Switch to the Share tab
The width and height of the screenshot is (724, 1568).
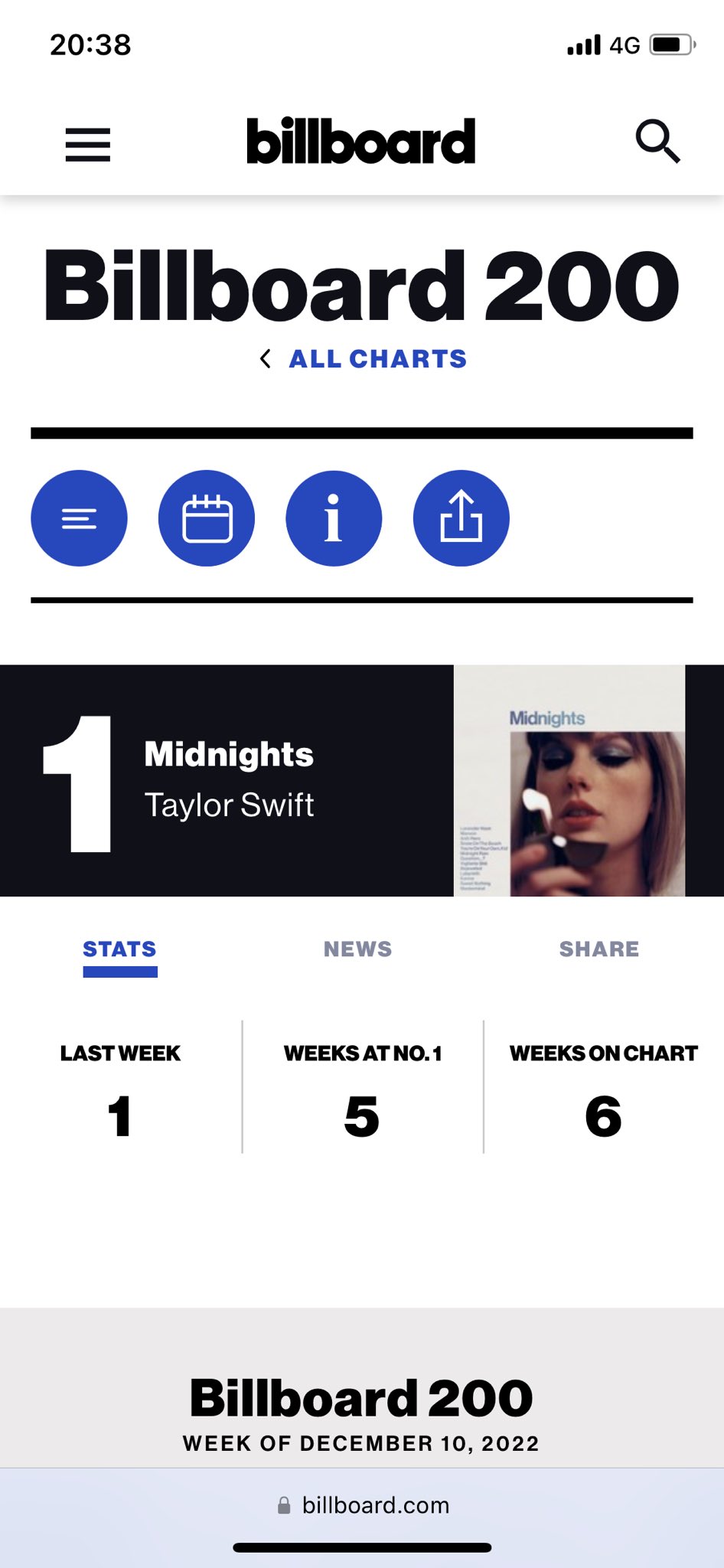(598, 949)
